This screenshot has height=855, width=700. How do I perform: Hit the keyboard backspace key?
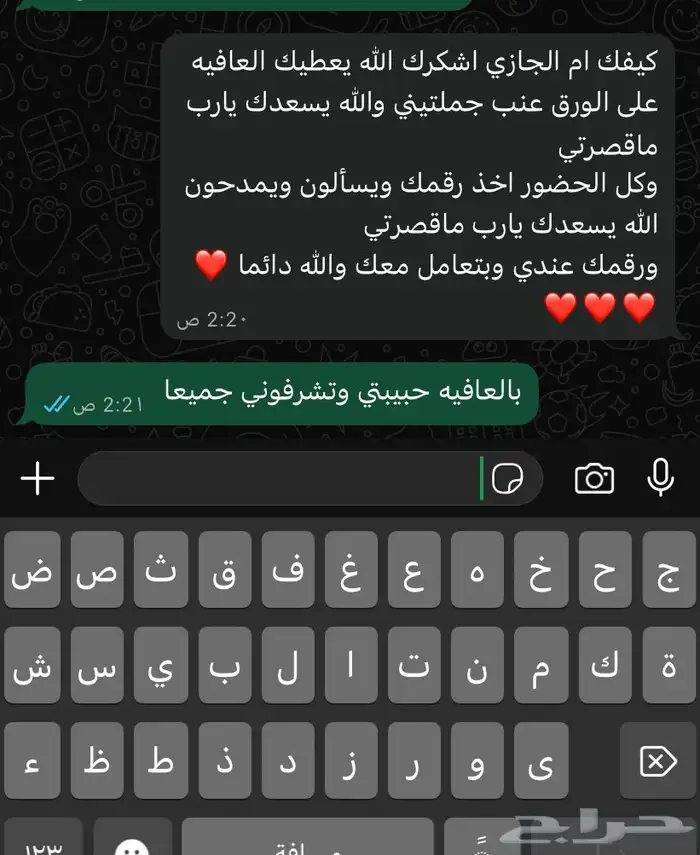point(658,760)
